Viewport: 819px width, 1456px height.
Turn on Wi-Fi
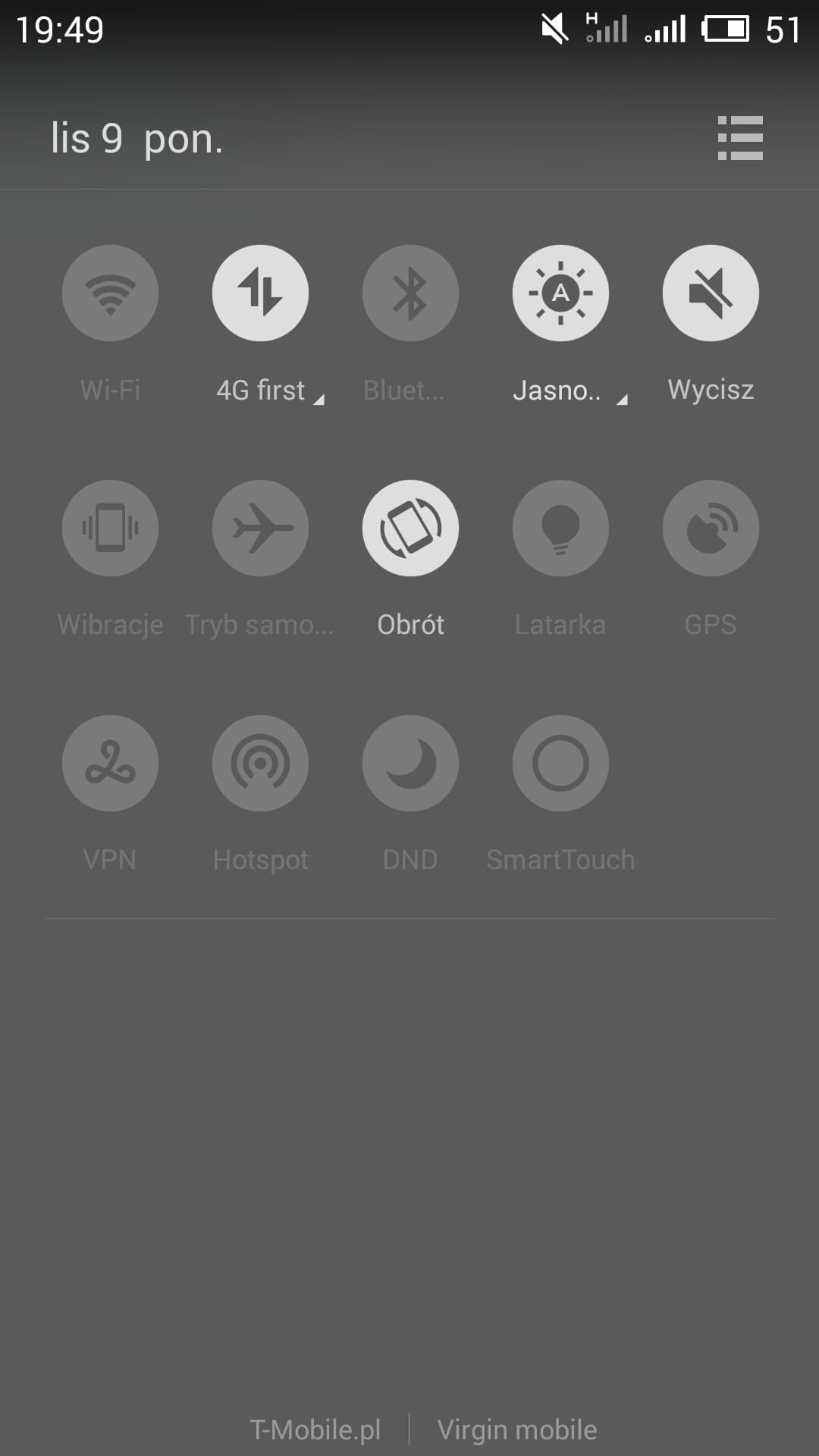point(110,293)
